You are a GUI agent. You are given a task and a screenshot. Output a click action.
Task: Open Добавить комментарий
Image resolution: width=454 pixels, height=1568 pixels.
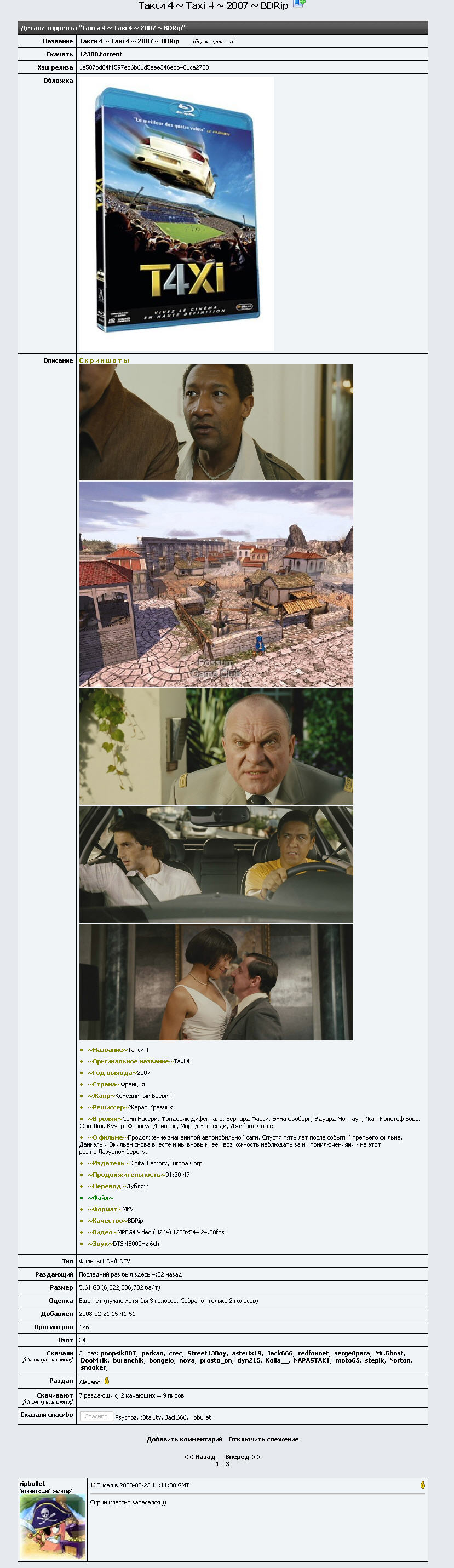[184, 1439]
